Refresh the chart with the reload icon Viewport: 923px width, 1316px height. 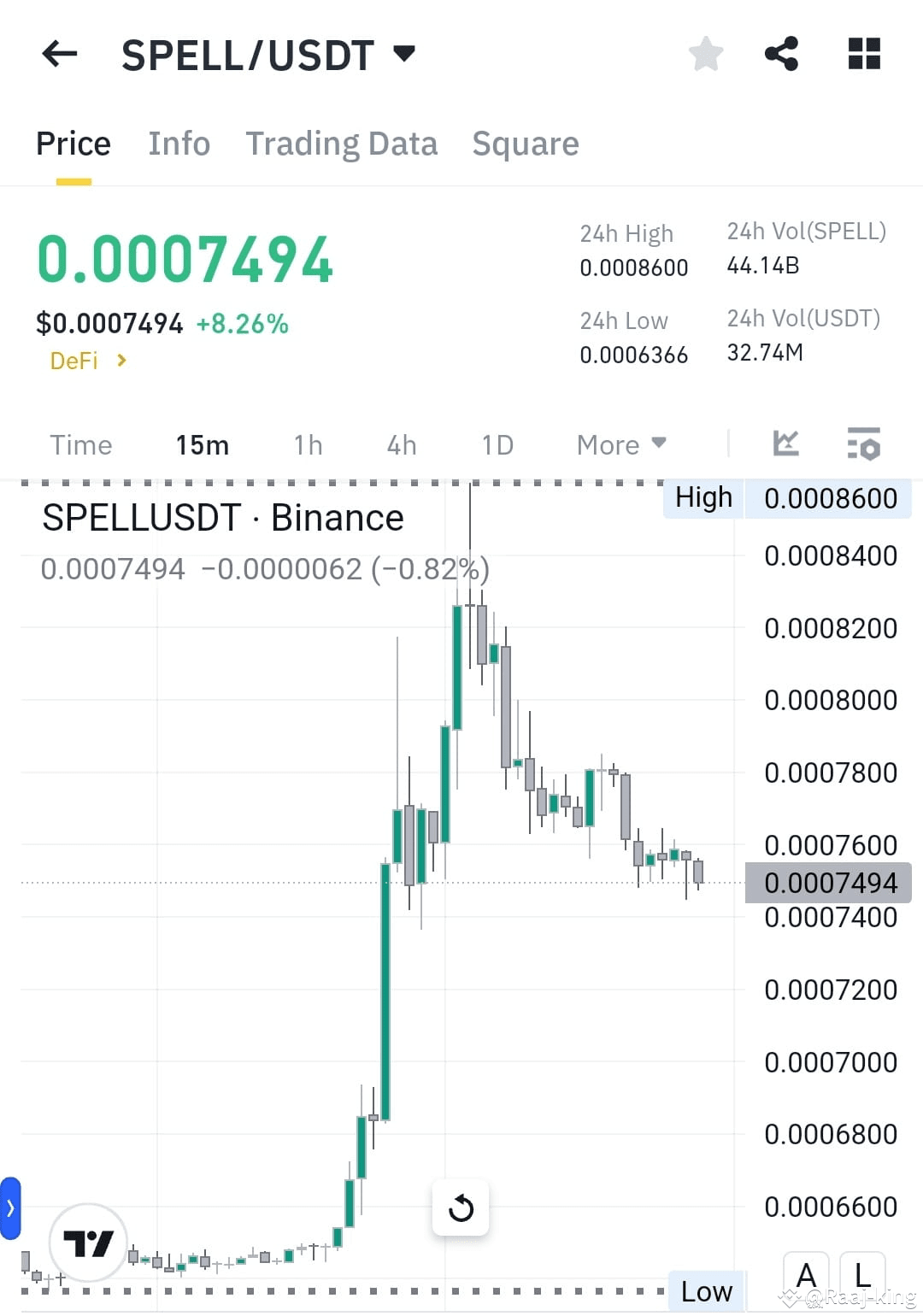click(x=461, y=1207)
